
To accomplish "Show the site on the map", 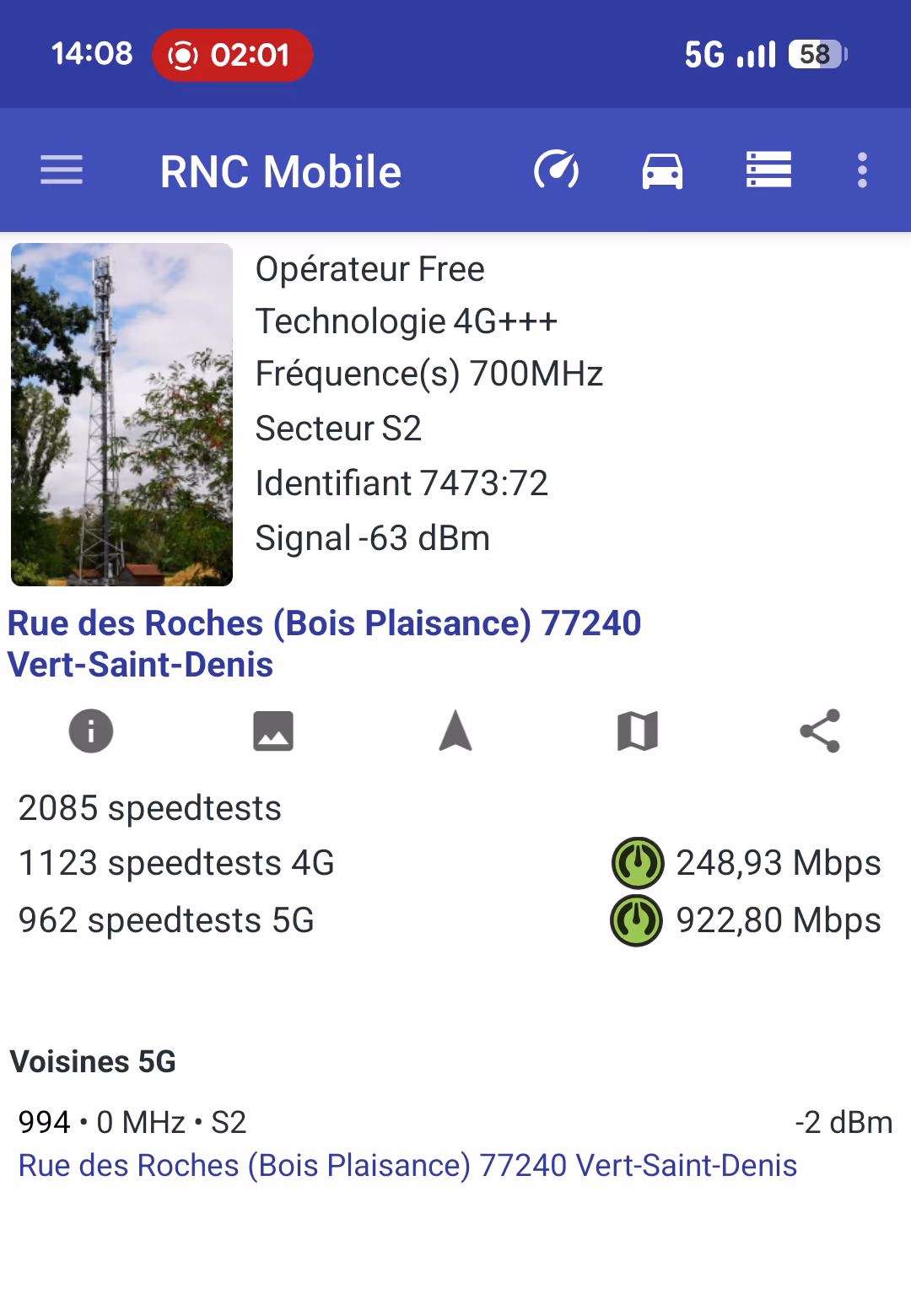I will tap(638, 731).
